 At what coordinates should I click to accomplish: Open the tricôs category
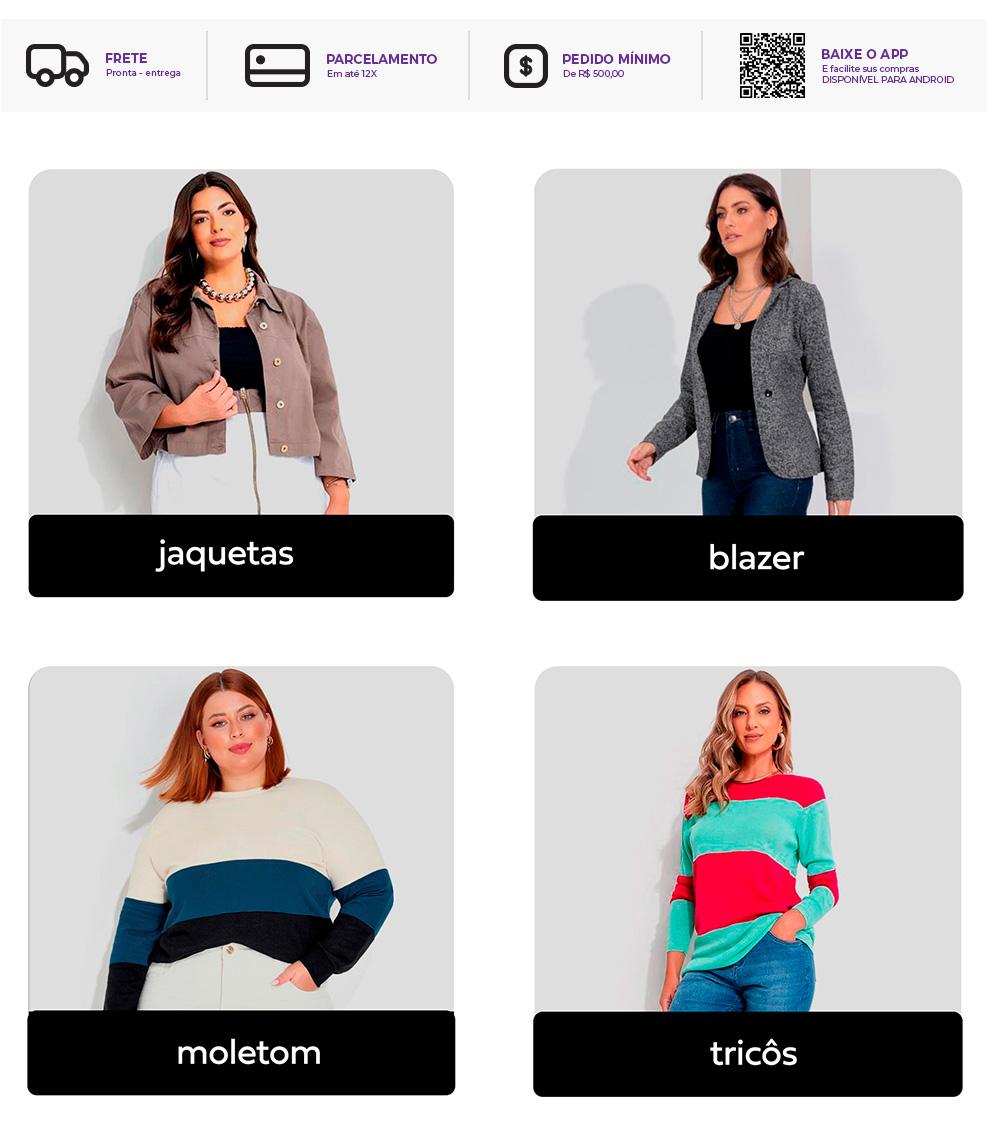point(748,1053)
